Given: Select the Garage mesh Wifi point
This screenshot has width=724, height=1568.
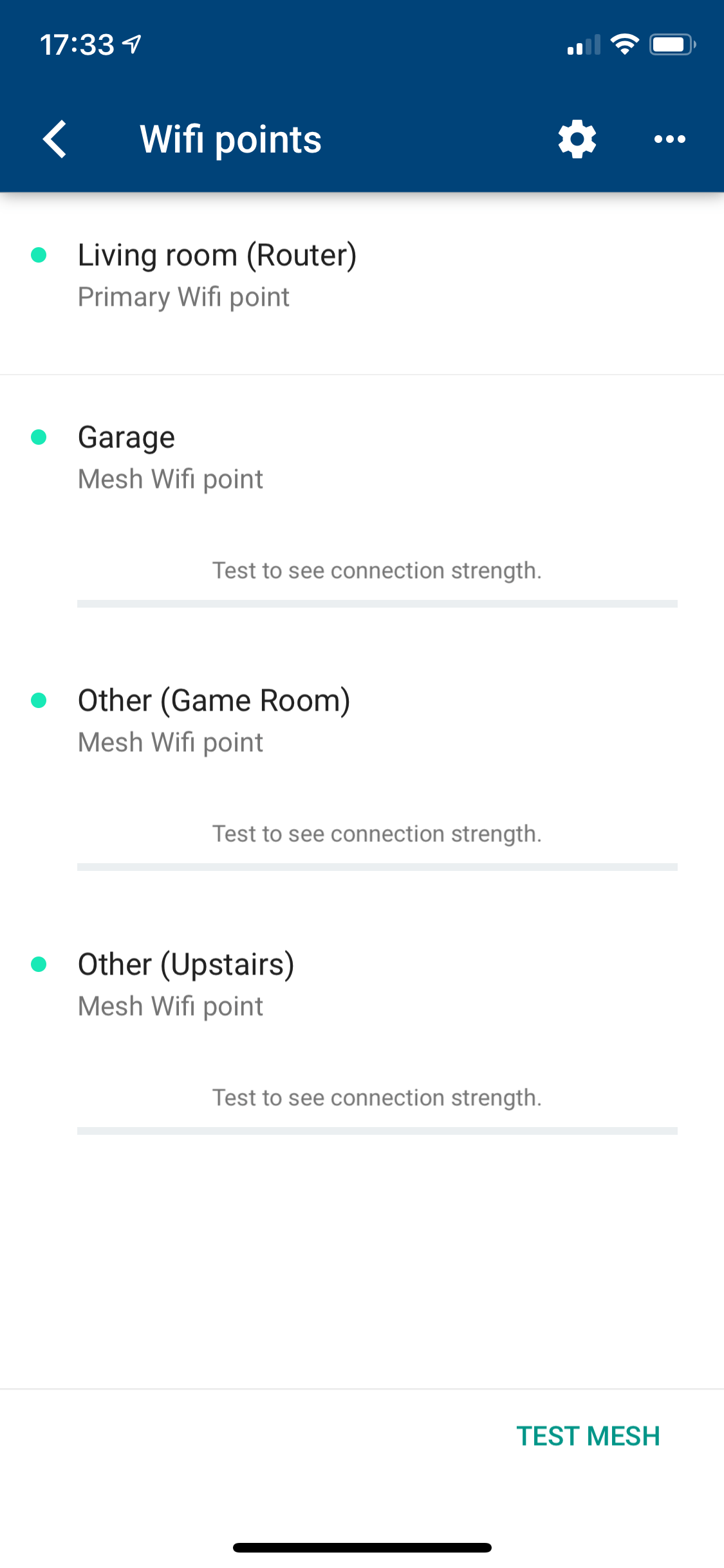Looking at the screenshot, I should (171, 457).
